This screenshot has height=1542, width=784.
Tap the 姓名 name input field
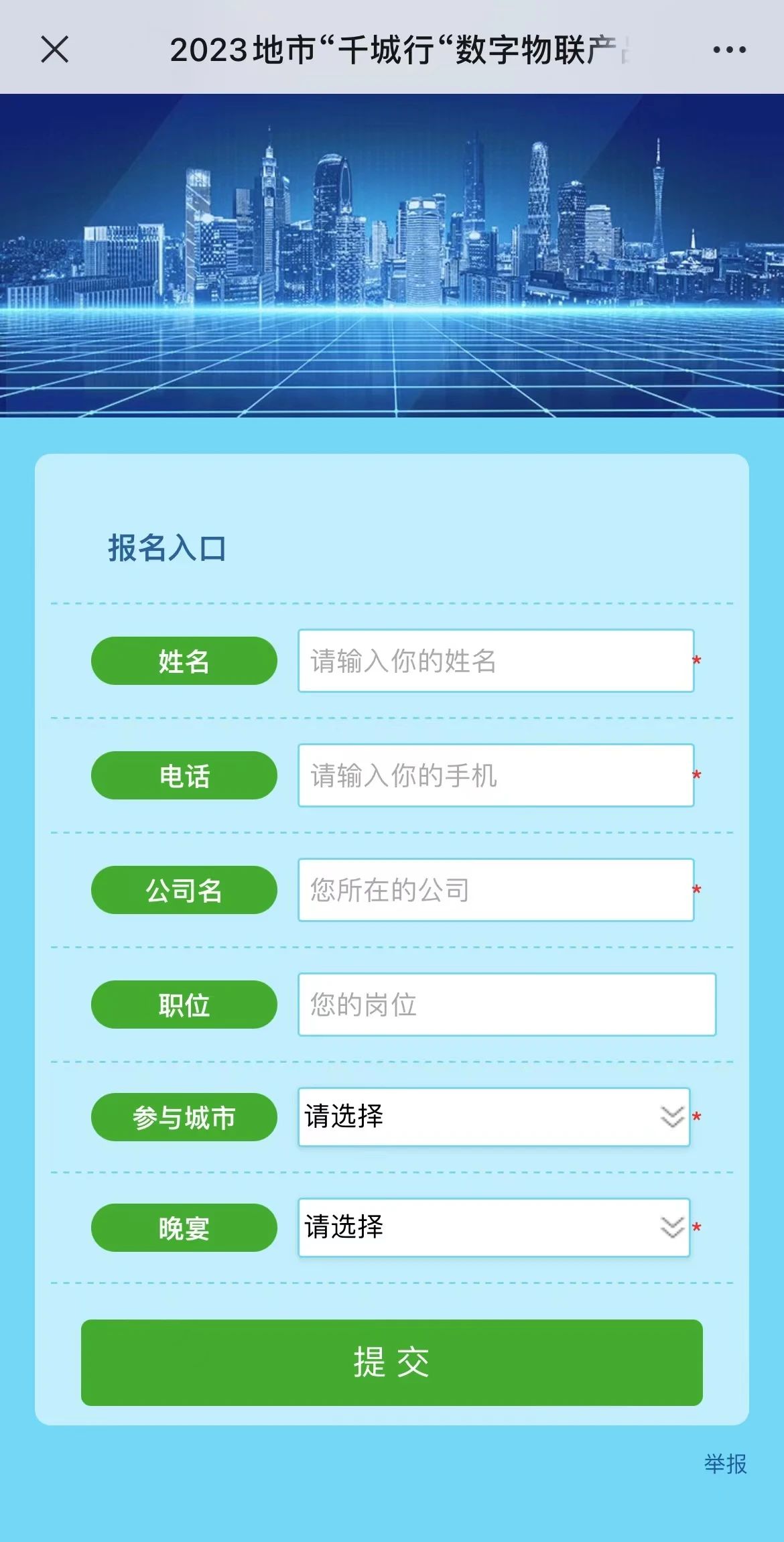(495, 661)
